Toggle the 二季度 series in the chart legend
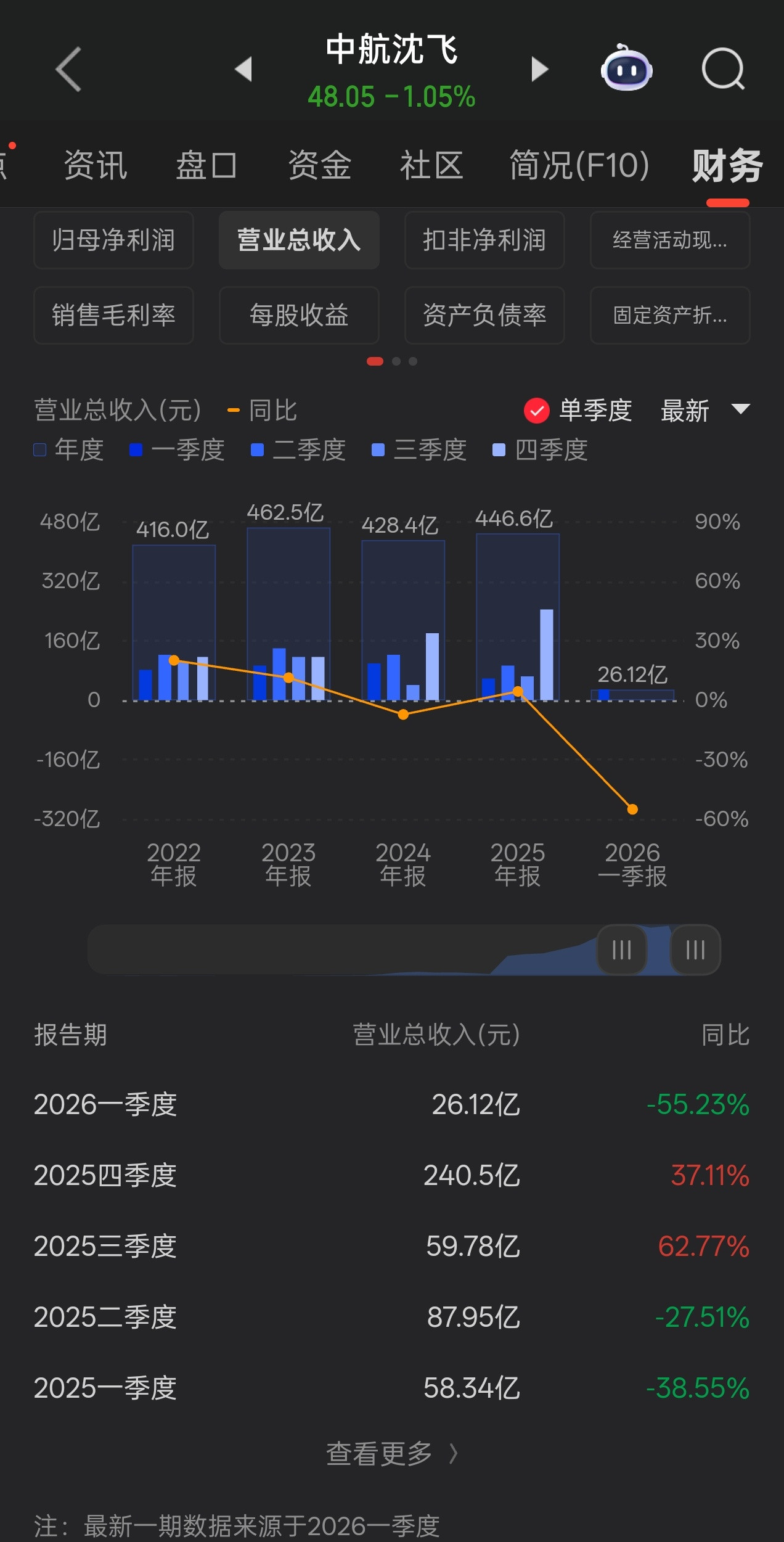This screenshot has width=784, height=1542. (x=296, y=449)
